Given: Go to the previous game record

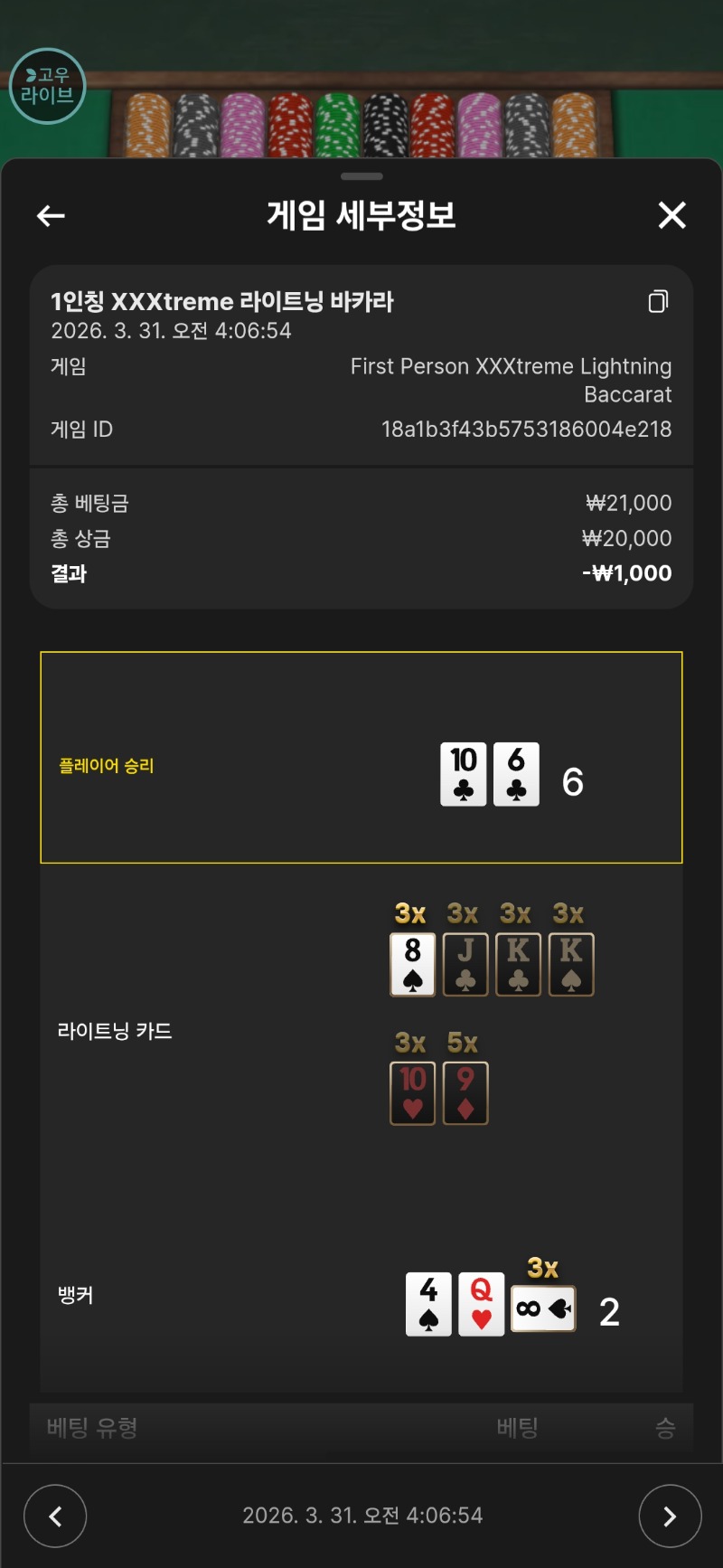Looking at the screenshot, I should 55,1516.
